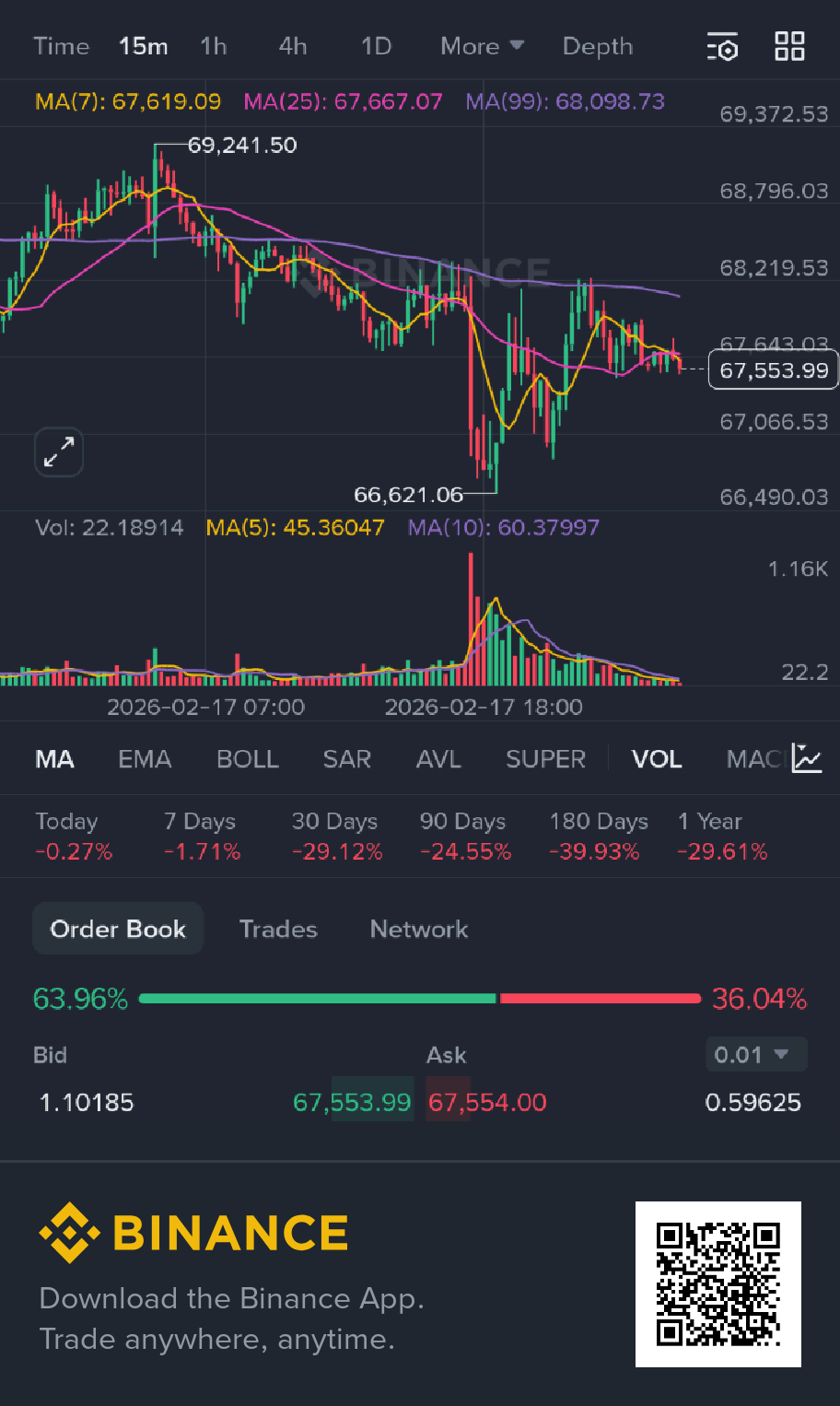Image resolution: width=840 pixels, height=1406 pixels.
Task: Open the Network tab
Action: point(419,929)
